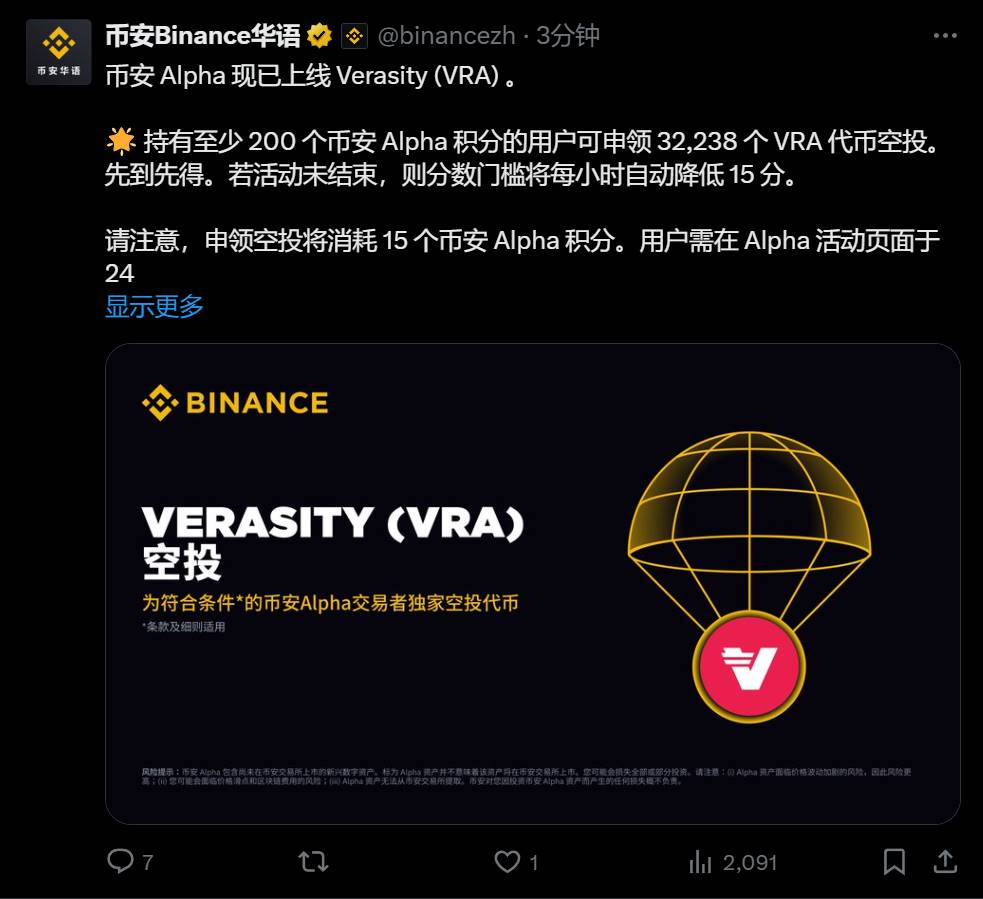
Task: Repost the Verasity airdrop post
Action: [x=314, y=861]
